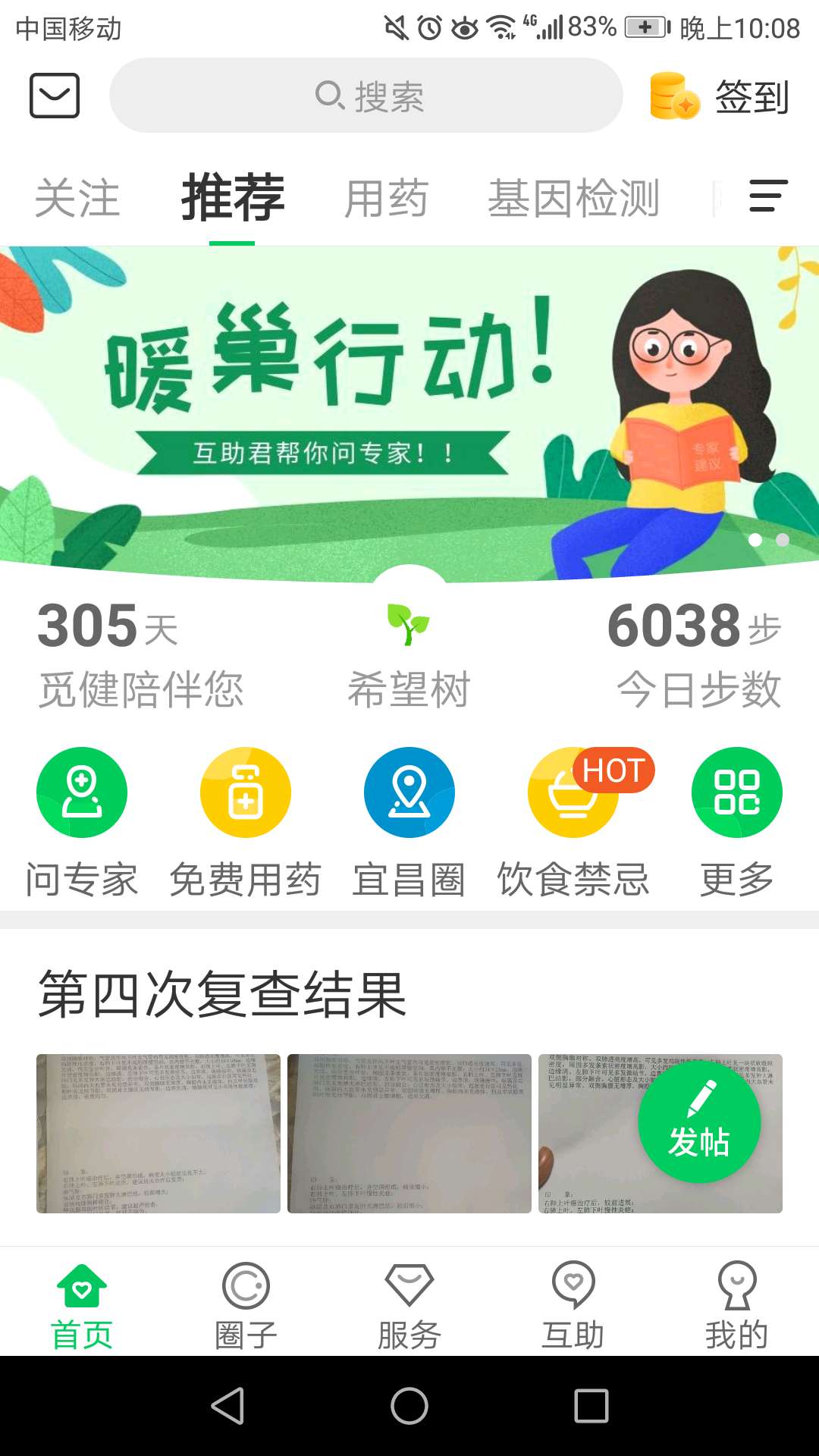Open the 圈子 circles icon in bottom bar
This screenshot has width=819, height=1456.
[x=246, y=1301]
